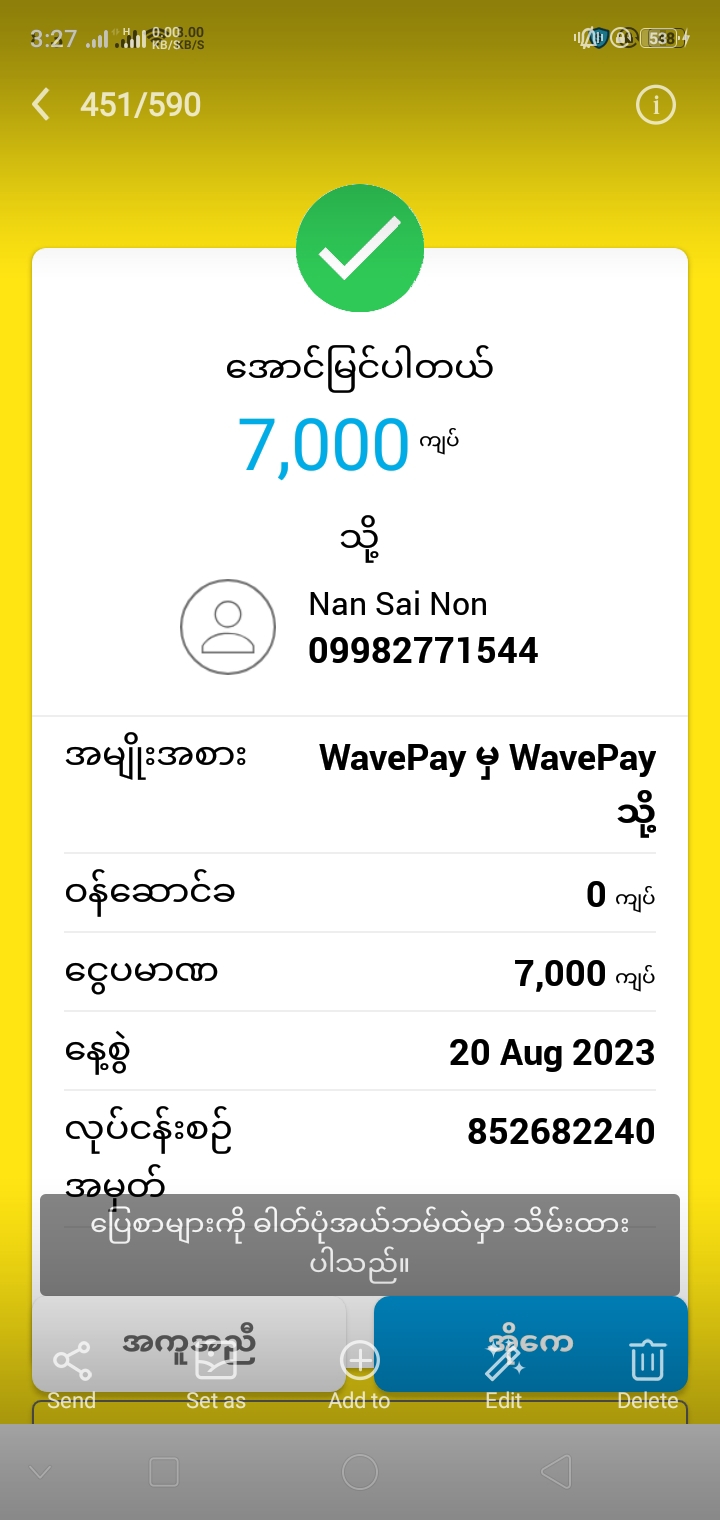The width and height of the screenshot is (720, 1520).
Task: Open the recent apps overview
Action: (163, 1471)
